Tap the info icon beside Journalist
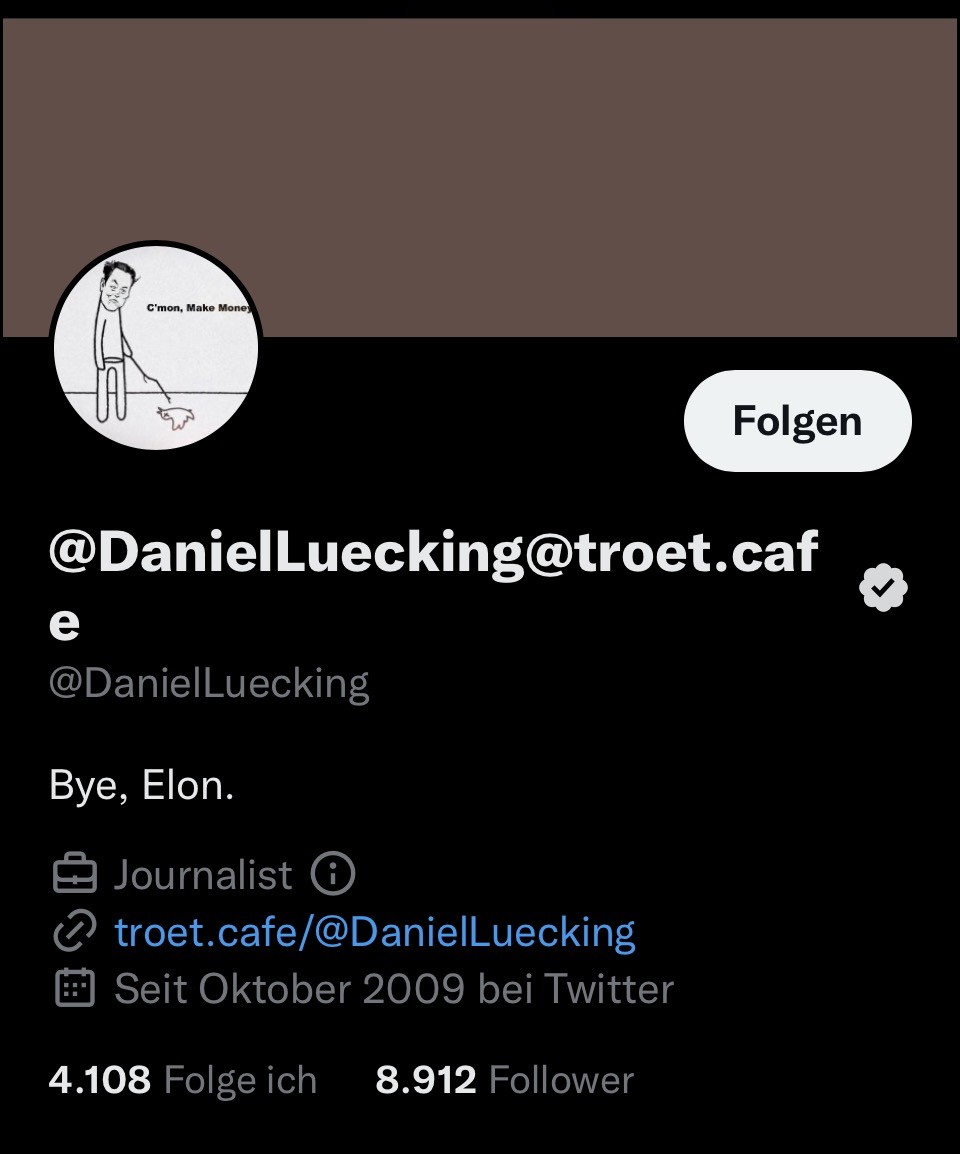 334,875
